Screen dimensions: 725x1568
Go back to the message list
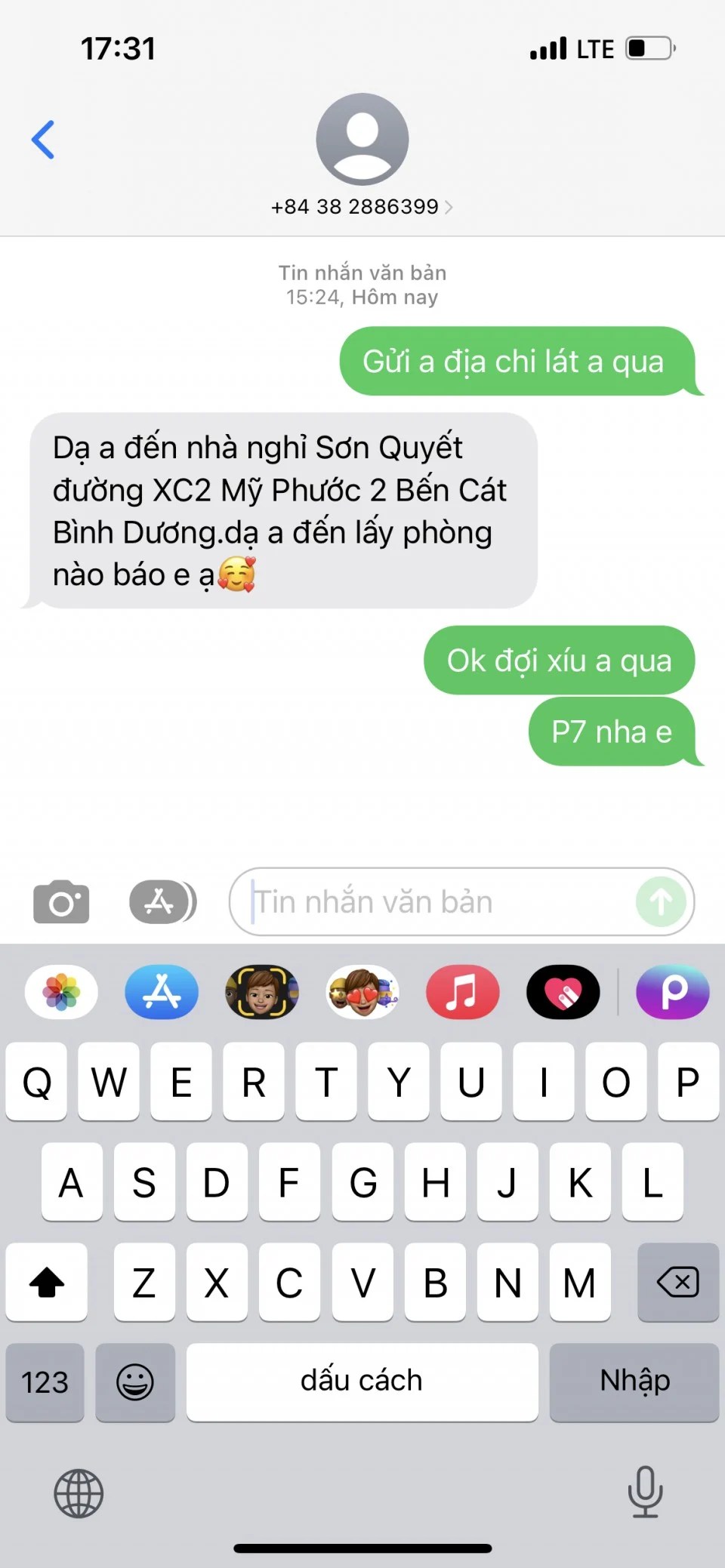[x=43, y=140]
